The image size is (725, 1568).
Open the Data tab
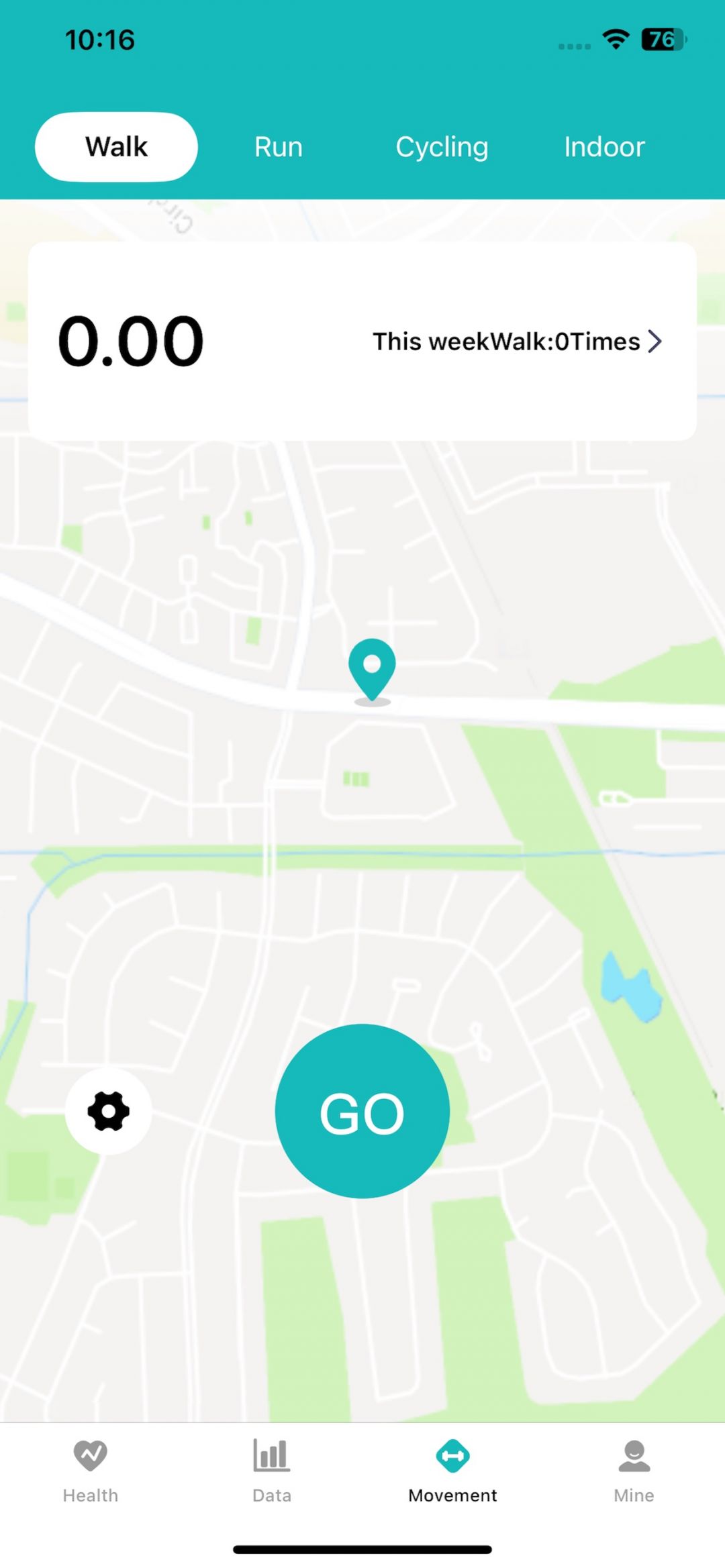coord(272,1471)
